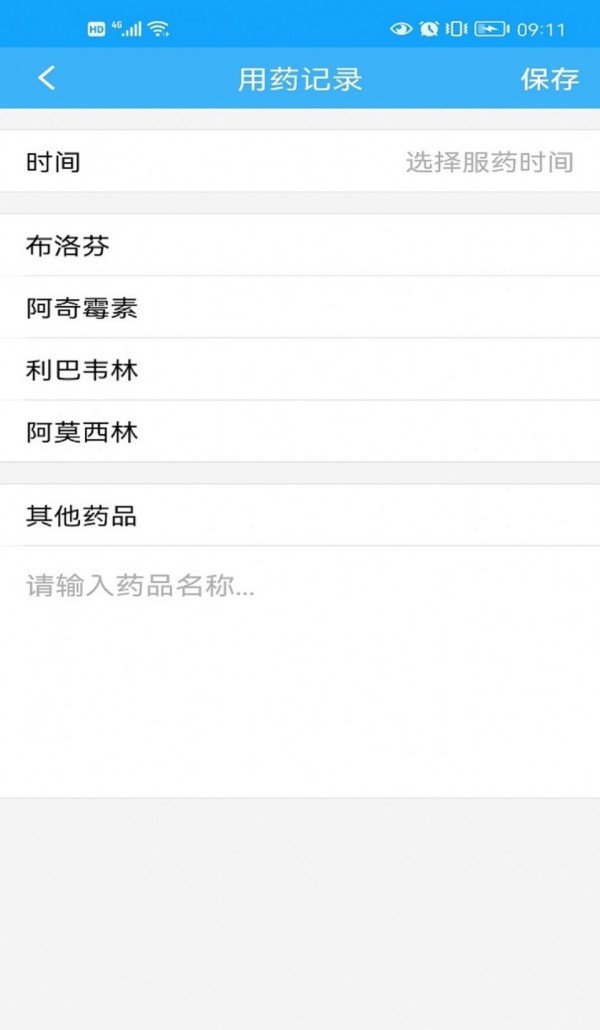Screen dimensions: 600x1030
Task: Pick 利巴韦林 in the drug list
Action: click(x=300, y=370)
